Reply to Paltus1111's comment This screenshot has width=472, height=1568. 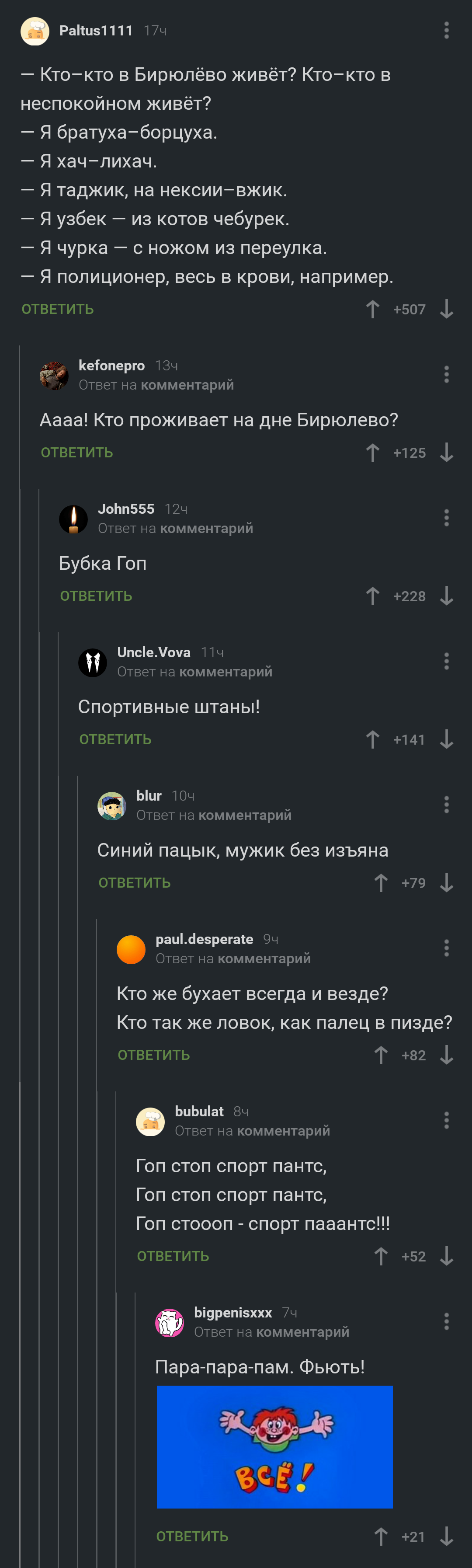[x=58, y=309]
